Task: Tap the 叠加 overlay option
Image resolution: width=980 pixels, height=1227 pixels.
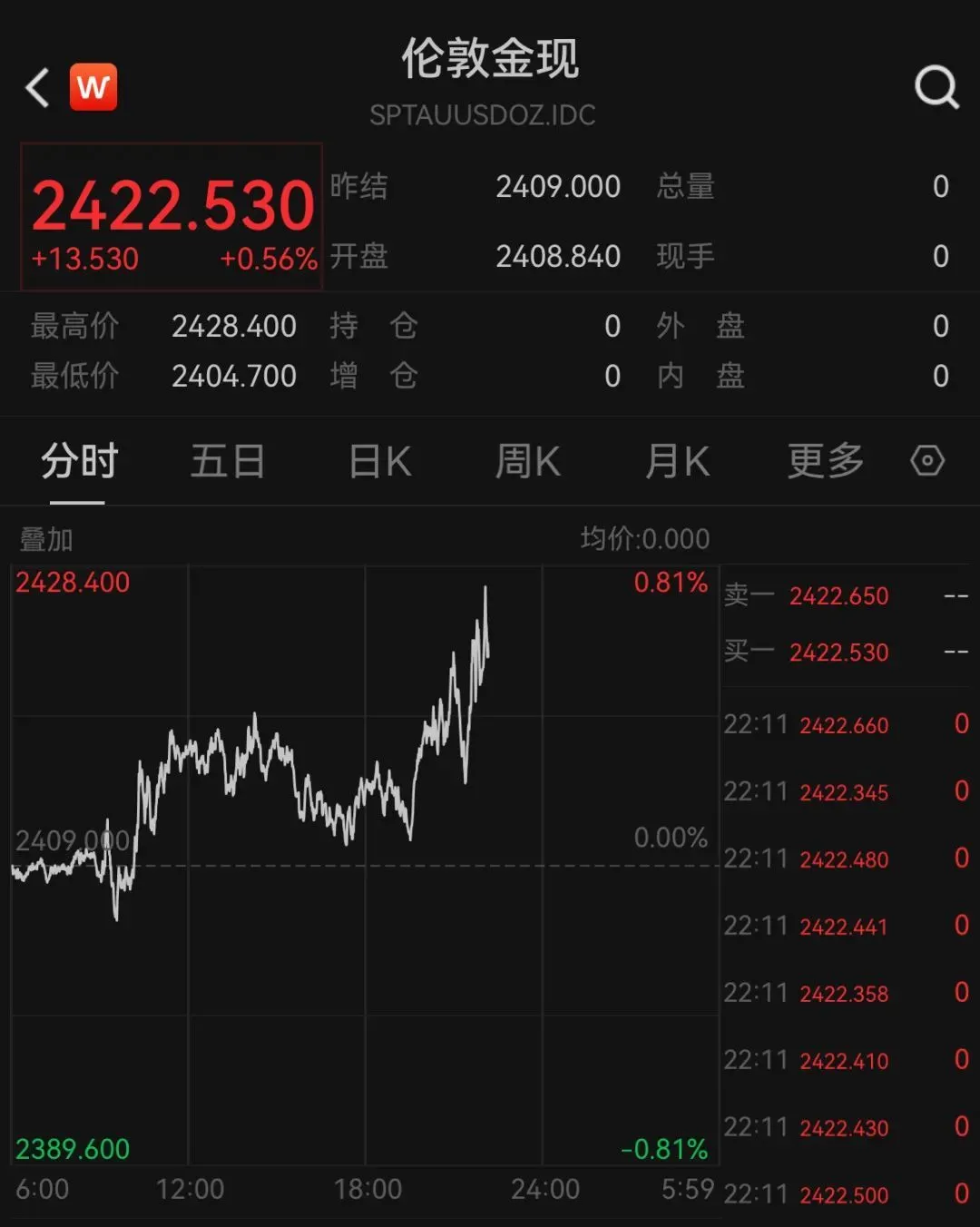Action: [46, 540]
